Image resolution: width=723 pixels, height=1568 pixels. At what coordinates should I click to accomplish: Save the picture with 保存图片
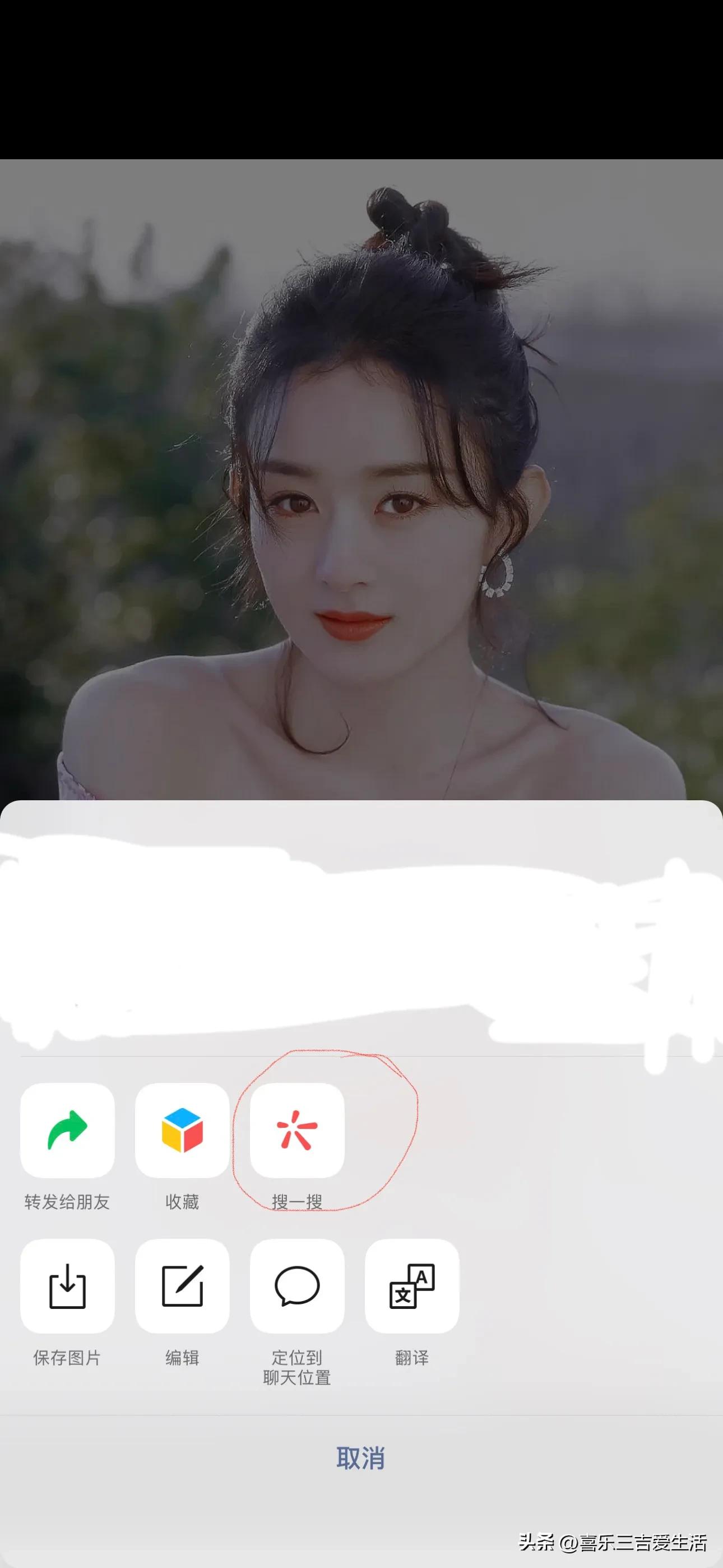click(67, 1285)
